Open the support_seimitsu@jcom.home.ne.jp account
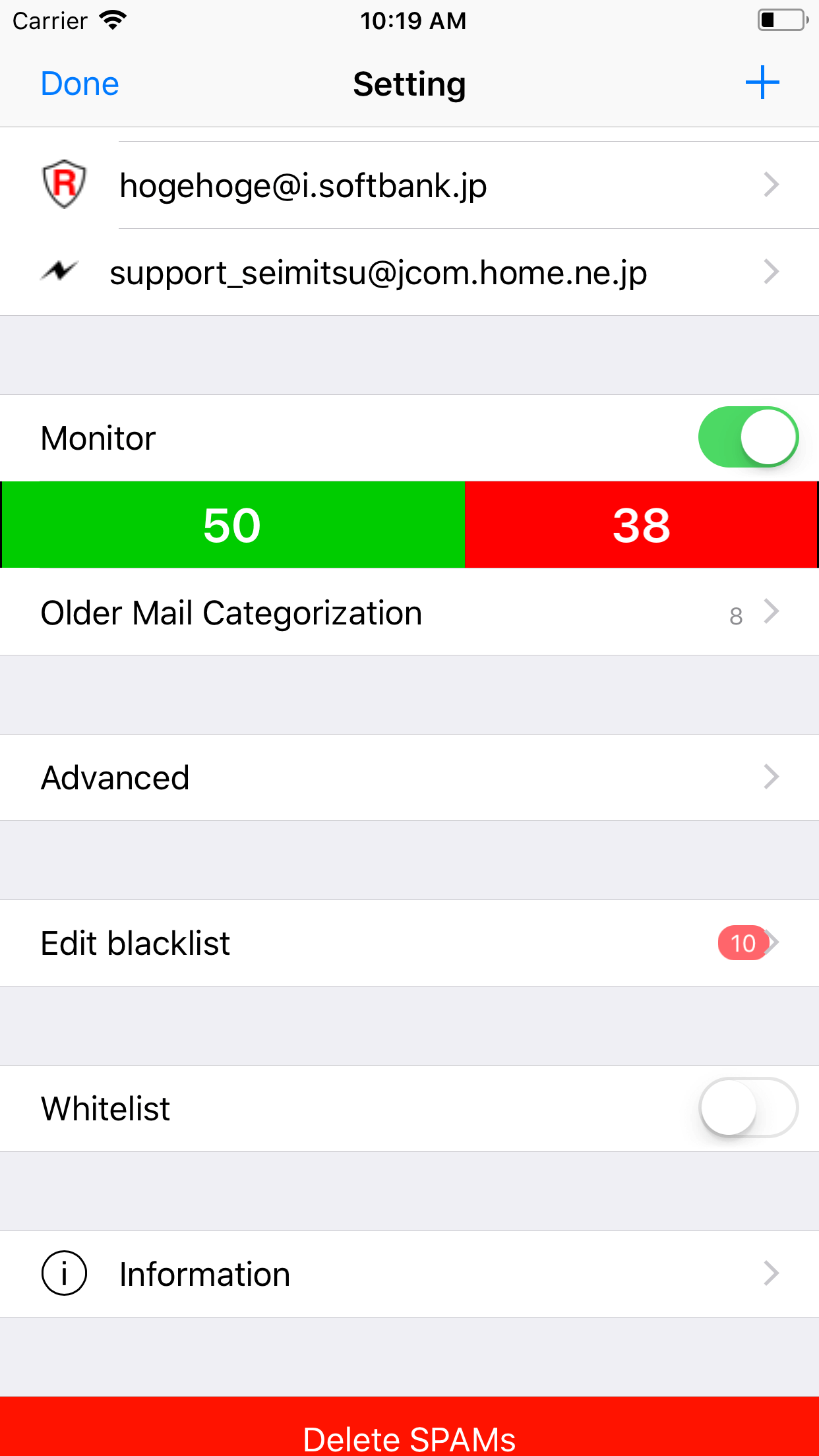 click(409, 272)
